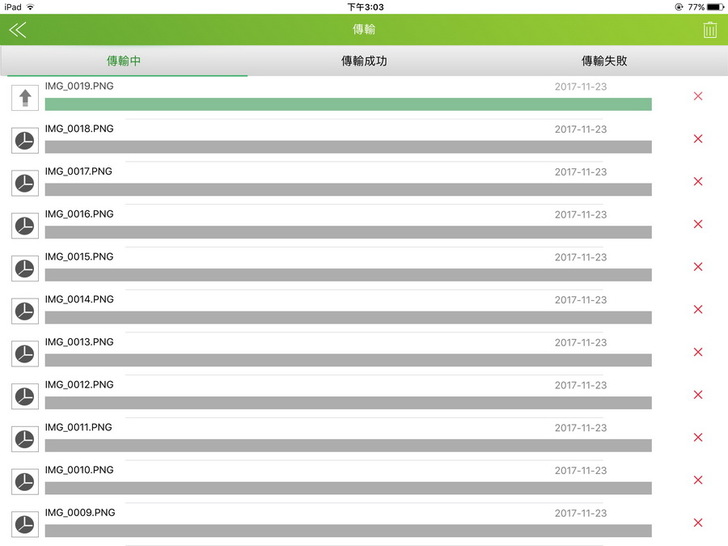Tap the trash can to clear transfers
This screenshot has height=546, width=728.
709,30
